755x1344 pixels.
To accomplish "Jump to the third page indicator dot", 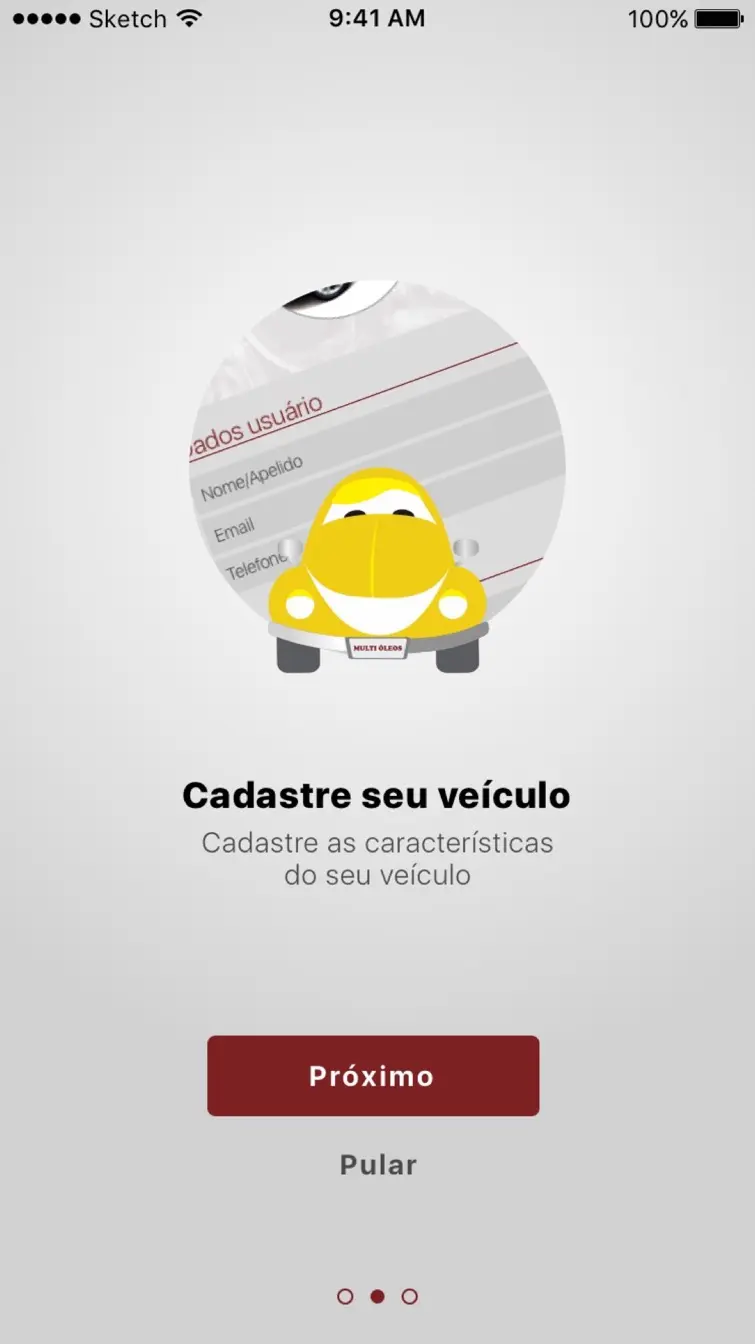I will tap(409, 1296).
